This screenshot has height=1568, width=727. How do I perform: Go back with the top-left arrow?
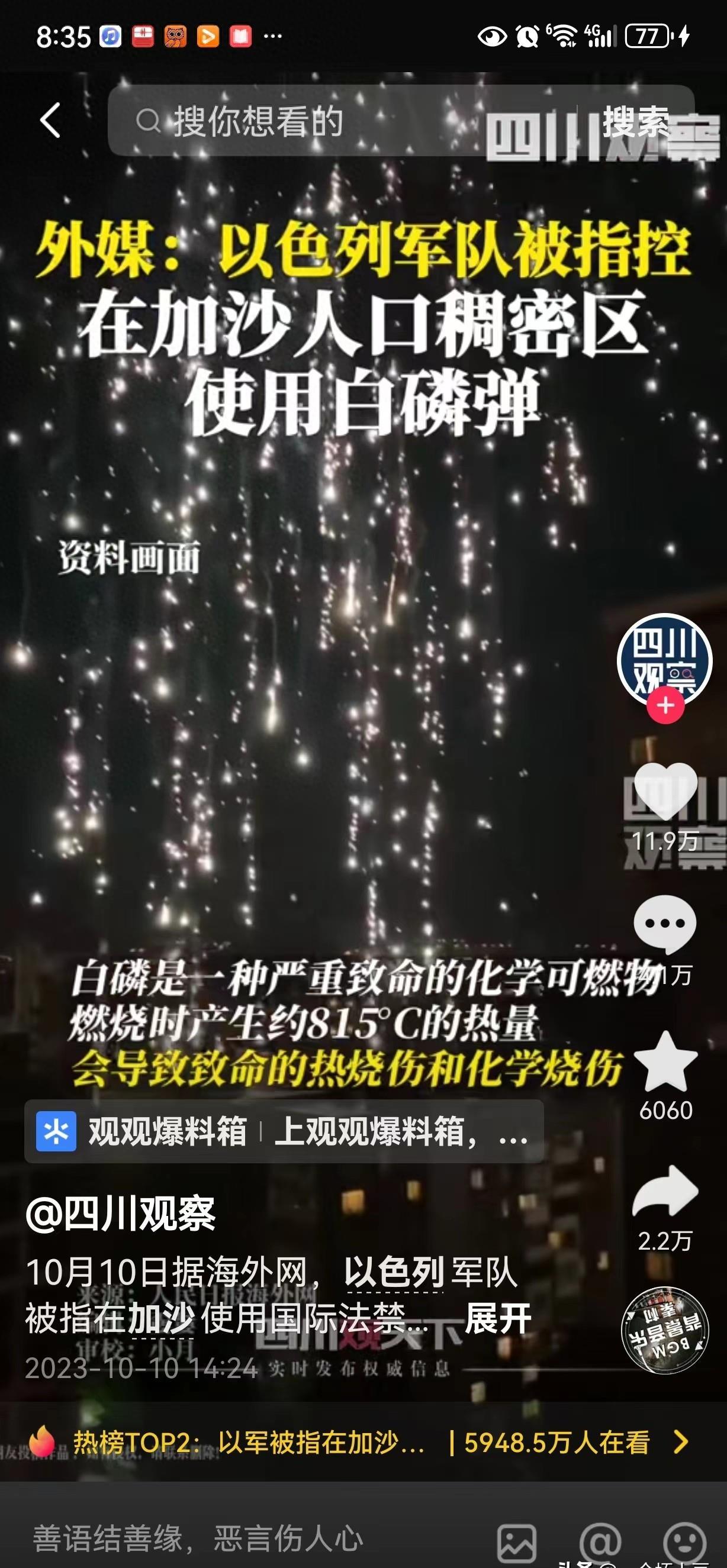click(x=50, y=120)
